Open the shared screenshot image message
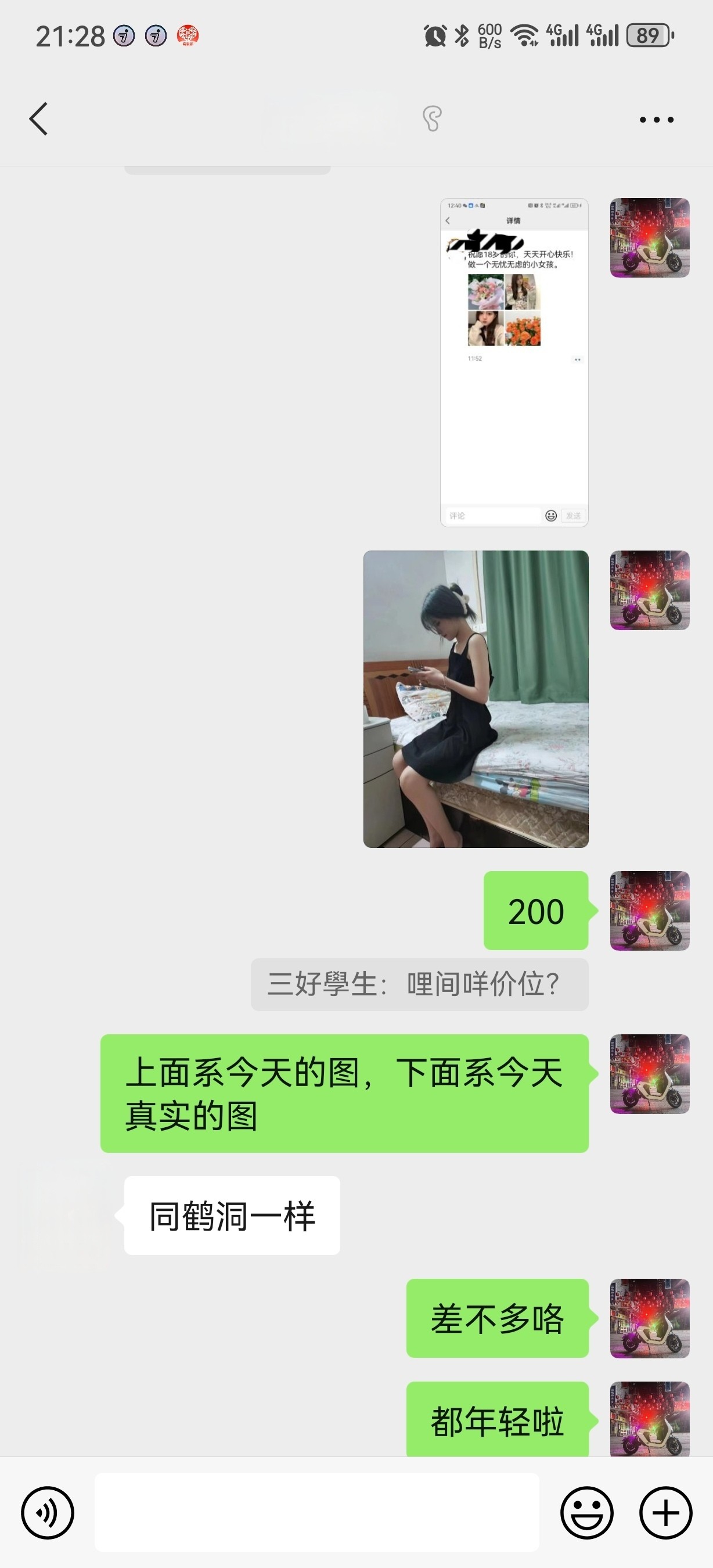 tap(514, 362)
